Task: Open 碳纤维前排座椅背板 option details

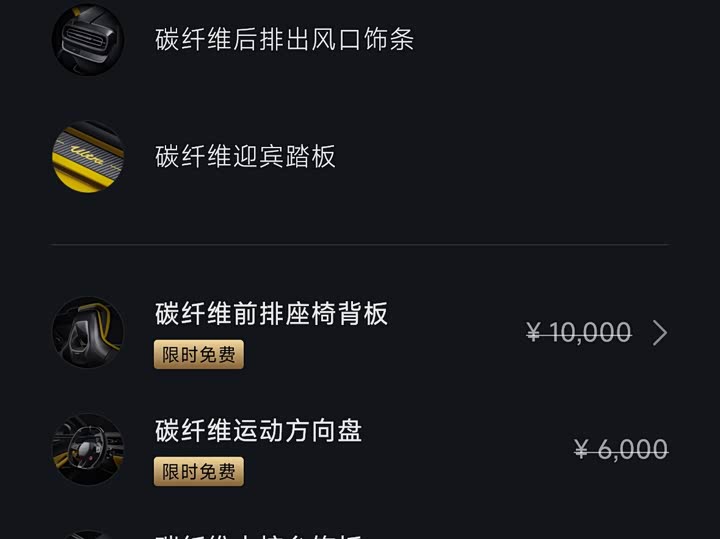Action: (659, 333)
